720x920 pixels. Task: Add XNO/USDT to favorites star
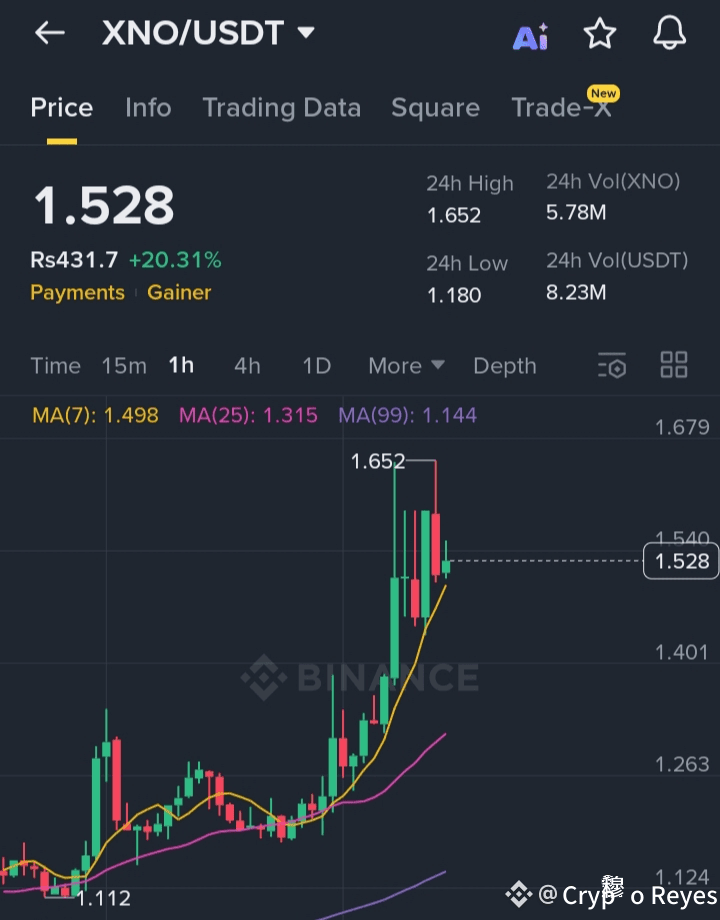click(x=599, y=34)
